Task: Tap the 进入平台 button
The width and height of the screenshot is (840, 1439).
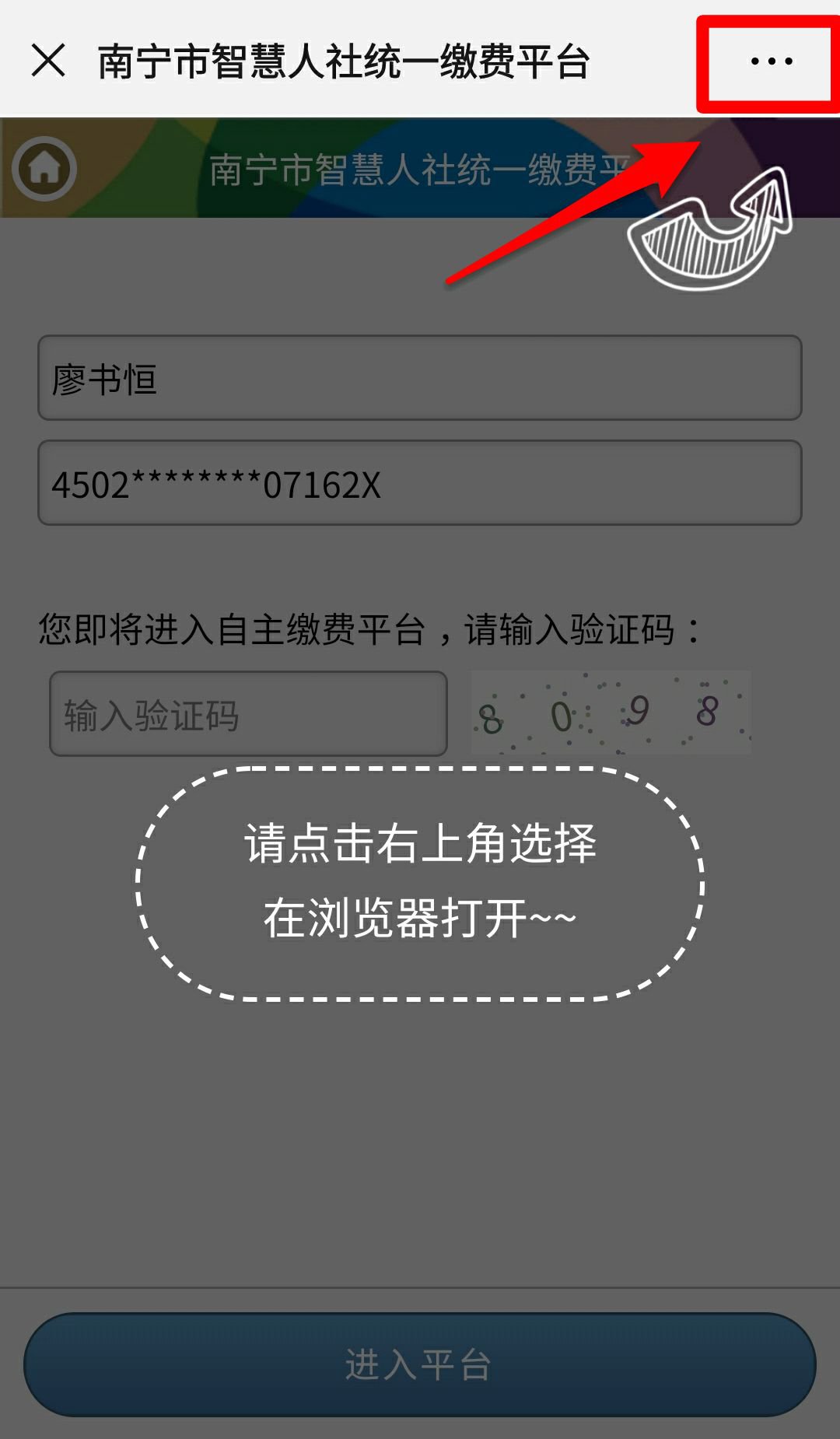Action: tap(419, 1364)
